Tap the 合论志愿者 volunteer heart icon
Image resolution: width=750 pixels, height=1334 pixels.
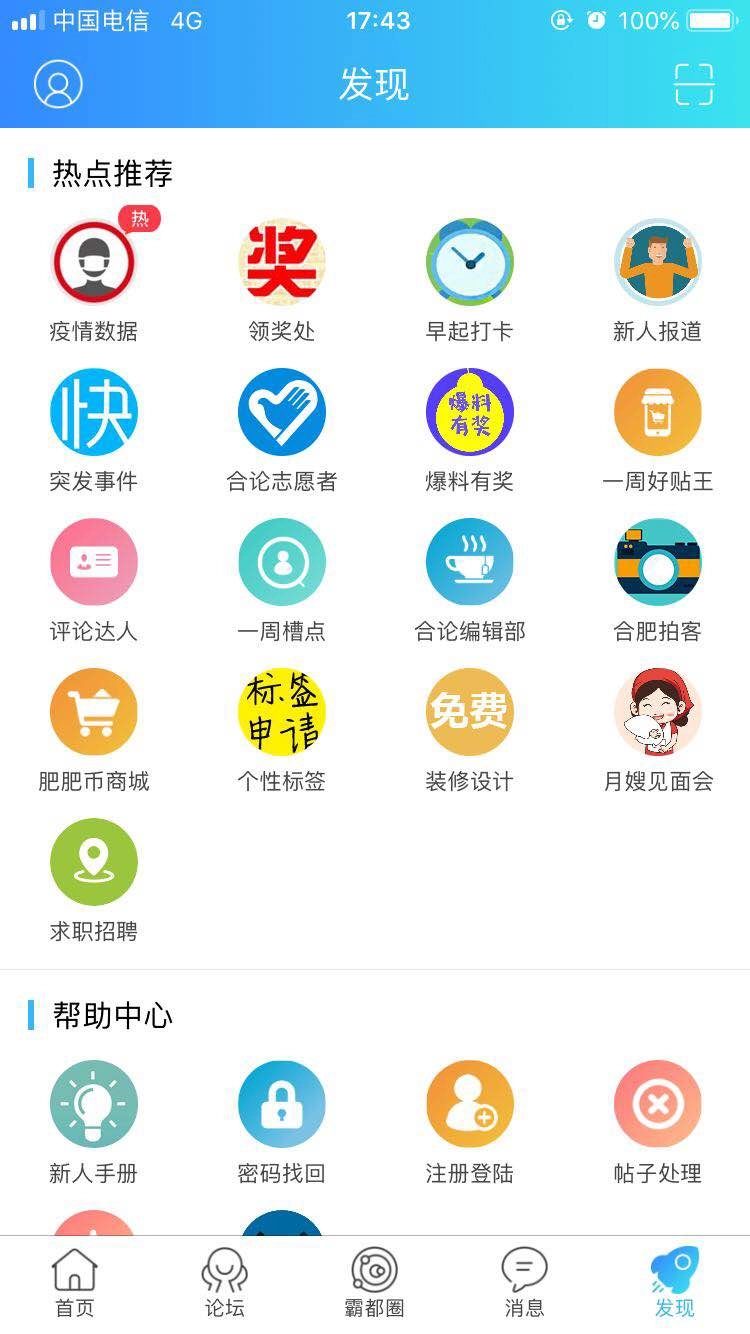(x=282, y=412)
